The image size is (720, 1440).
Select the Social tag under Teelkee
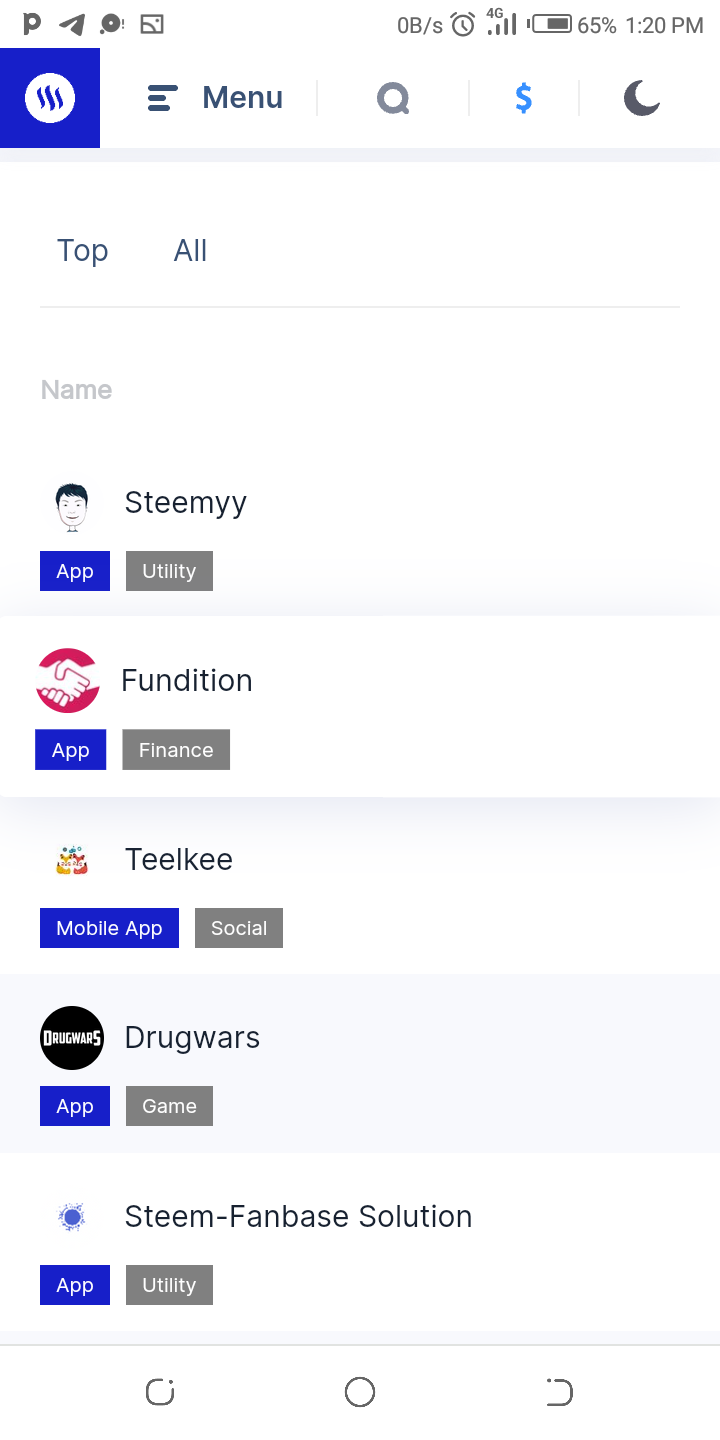239,928
